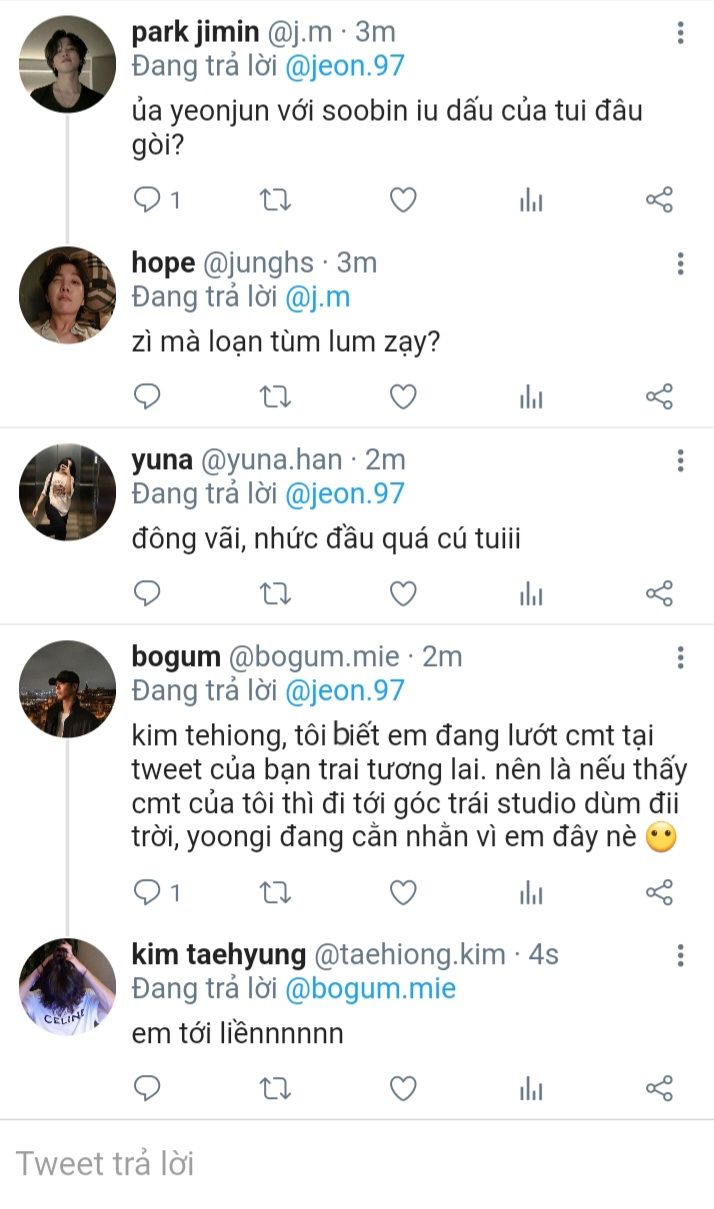
Task: Like park jimin's reply
Action: 402,200
